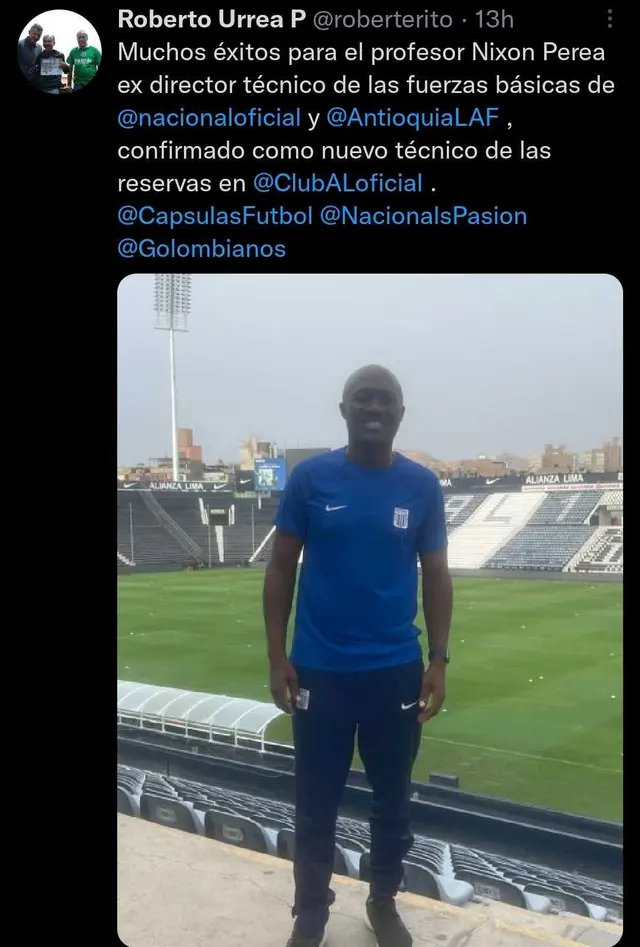The width and height of the screenshot is (640, 947).
Task: Open the @ClubALoficial mention link
Action: pos(338,183)
